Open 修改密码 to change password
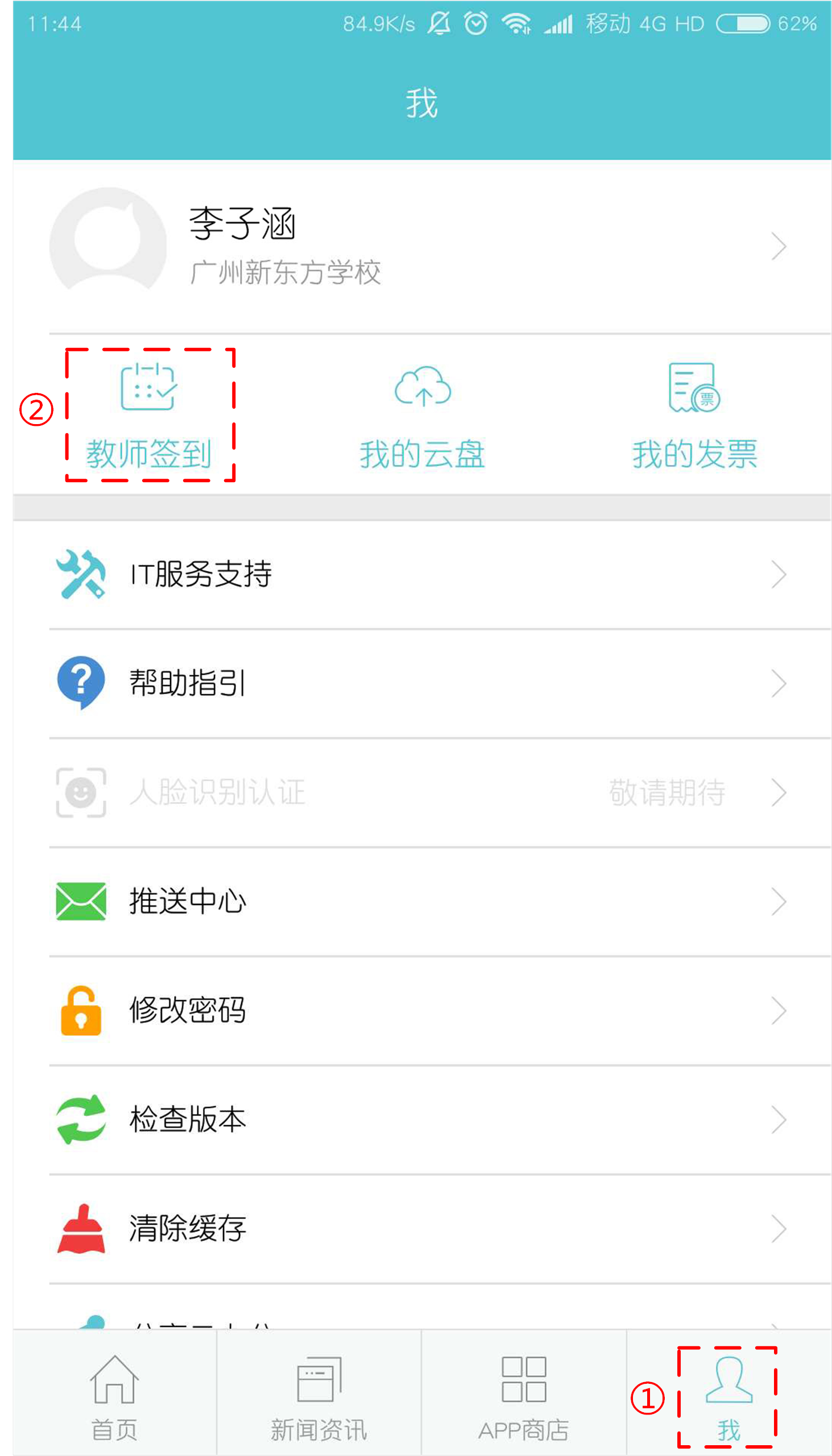This screenshot has height=1456, width=832. pyautogui.click(x=422, y=1010)
